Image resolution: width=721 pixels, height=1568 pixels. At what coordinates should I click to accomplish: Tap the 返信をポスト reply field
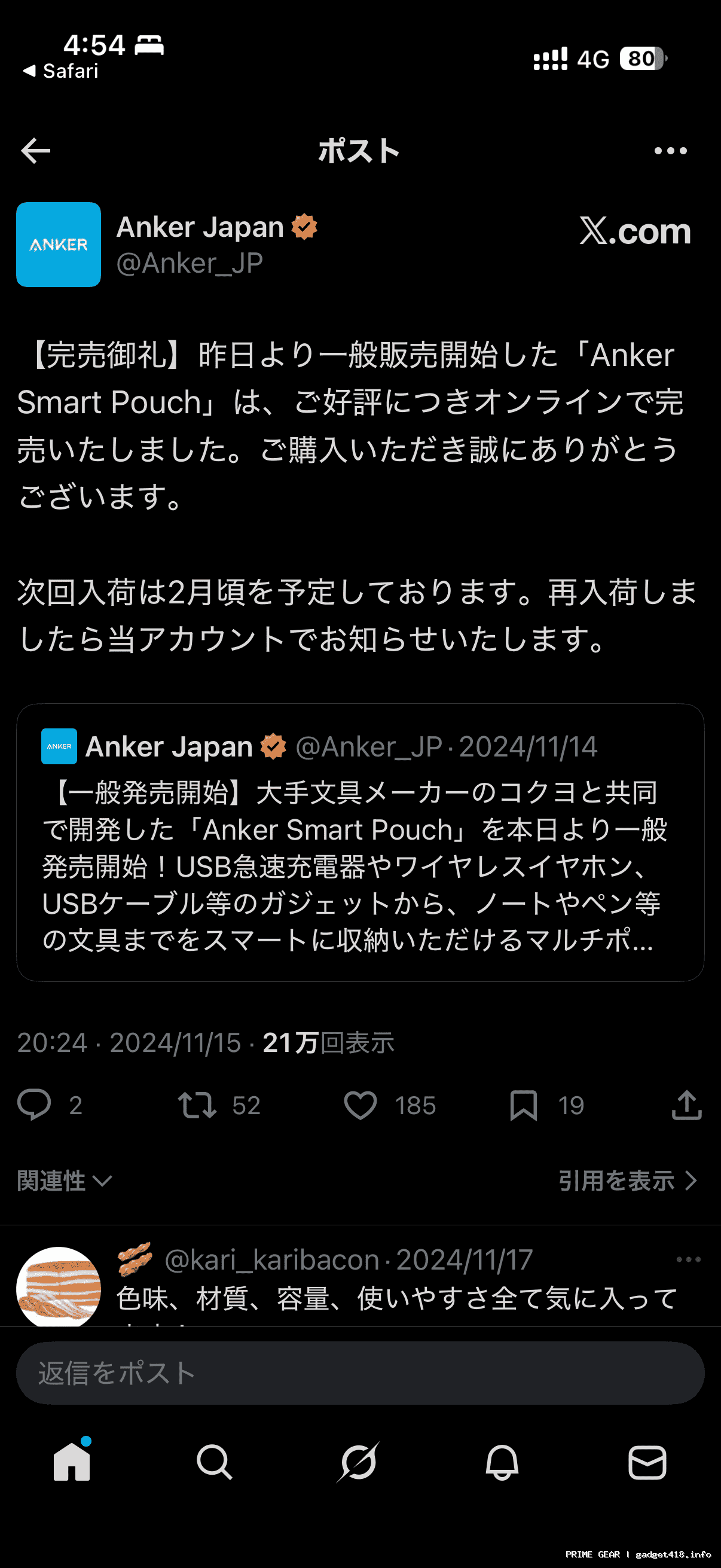tap(360, 1373)
